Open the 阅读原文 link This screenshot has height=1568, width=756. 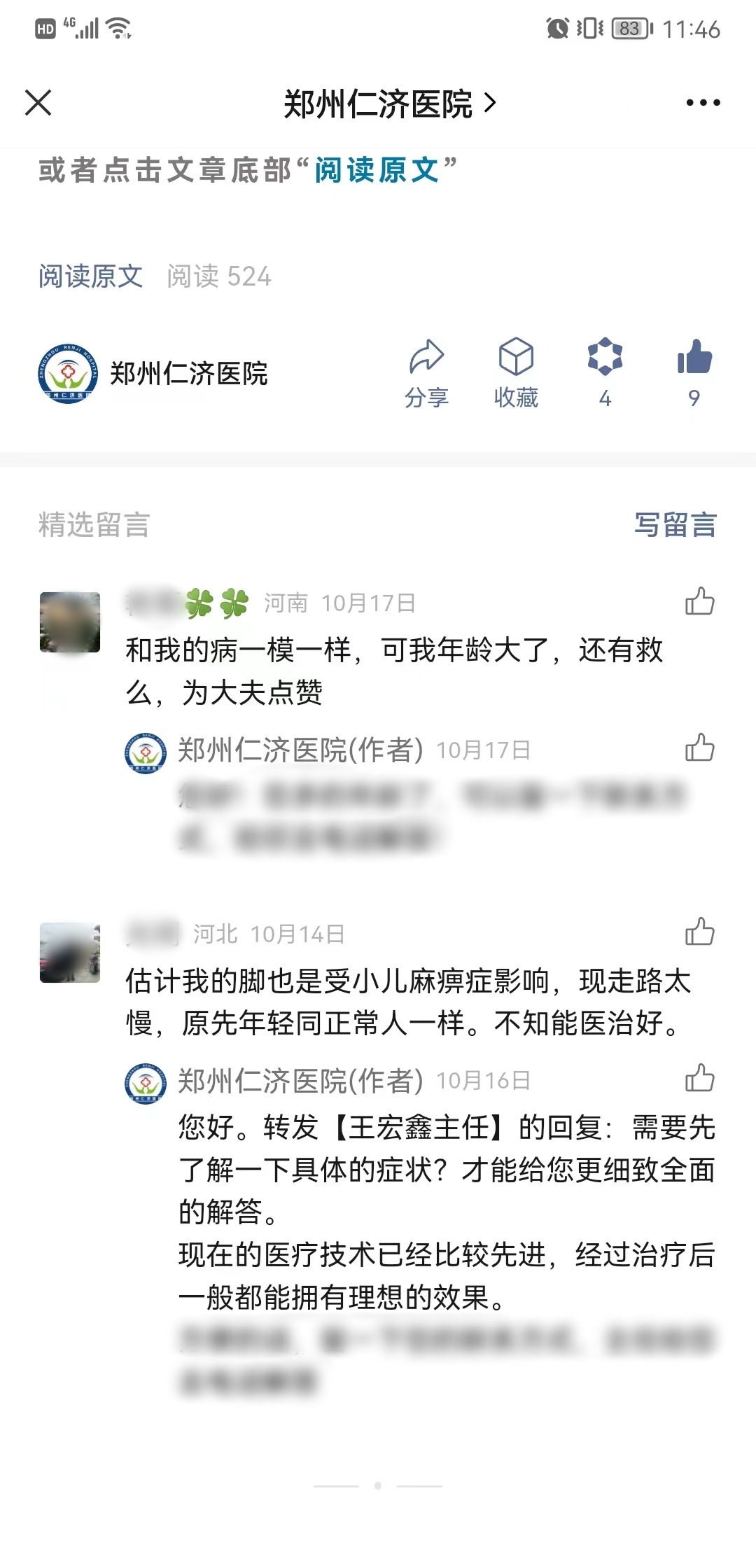tap(91, 276)
